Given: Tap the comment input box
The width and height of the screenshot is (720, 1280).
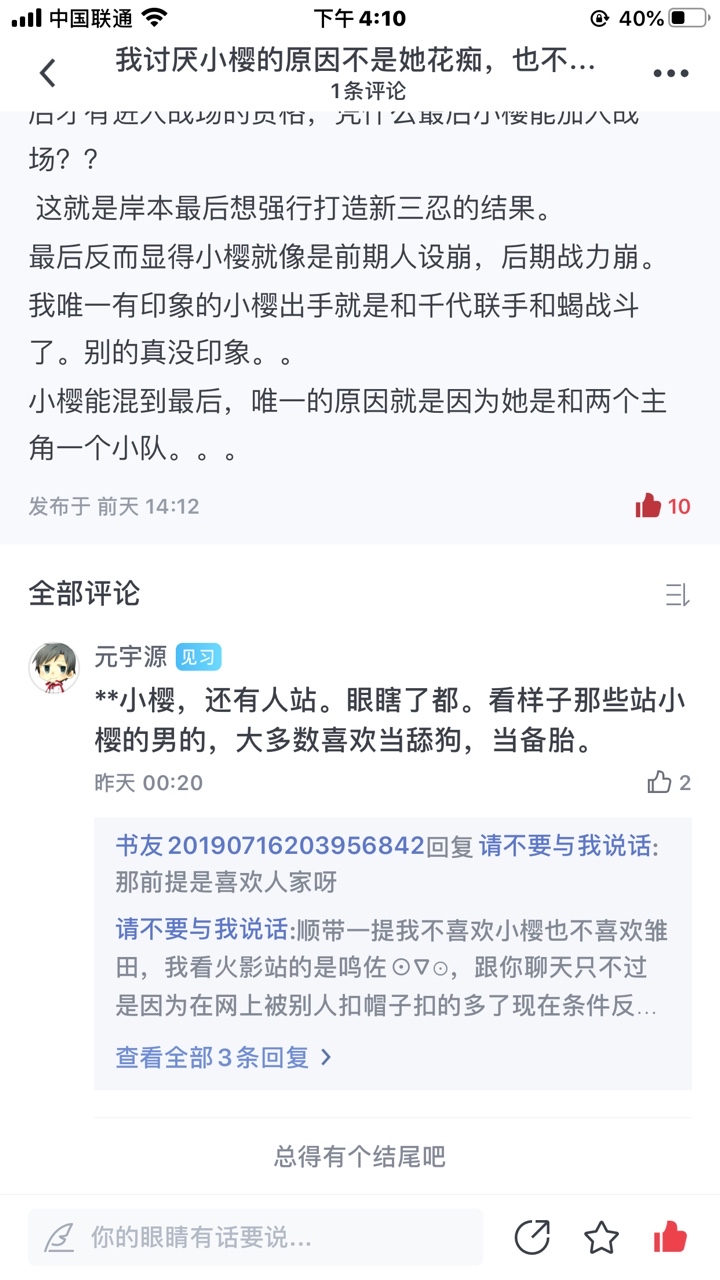Looking at the screenshot, I should (255, 1237).
